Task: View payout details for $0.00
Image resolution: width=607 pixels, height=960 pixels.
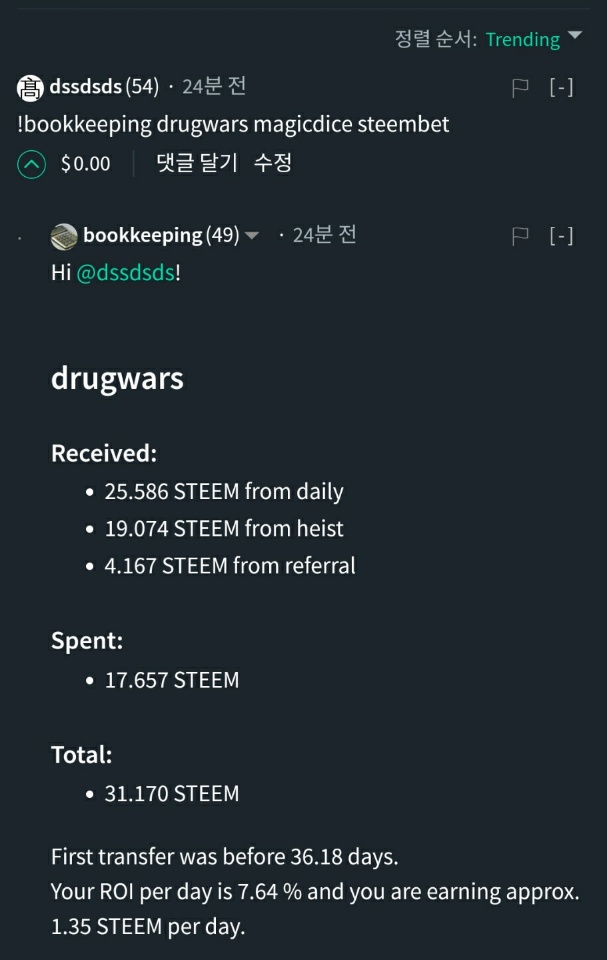Action: click(x=86, y=164)
